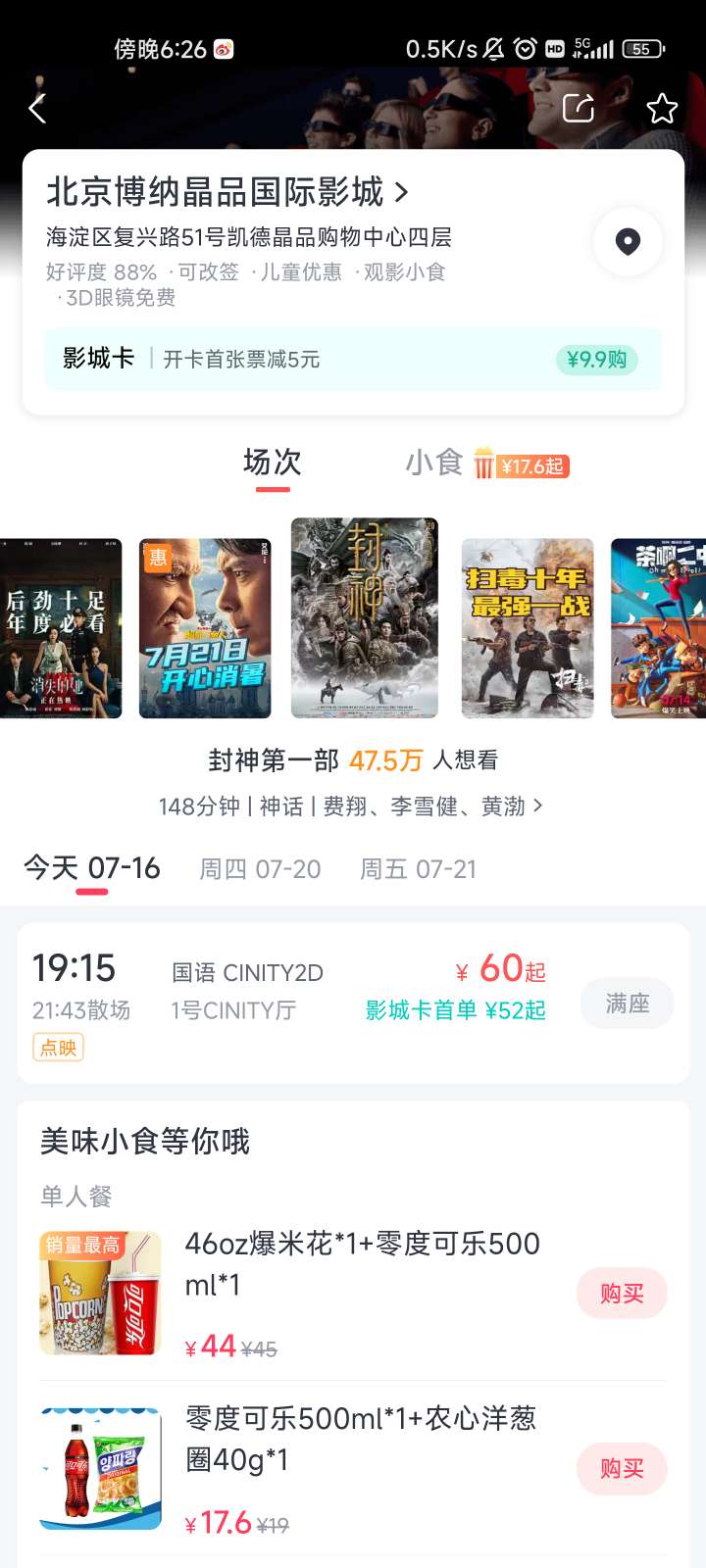Tap 购买 for the 零度可乐 onion ring combo
The height and width of the screenshot is (1568, 706).
coord(621,1469)
